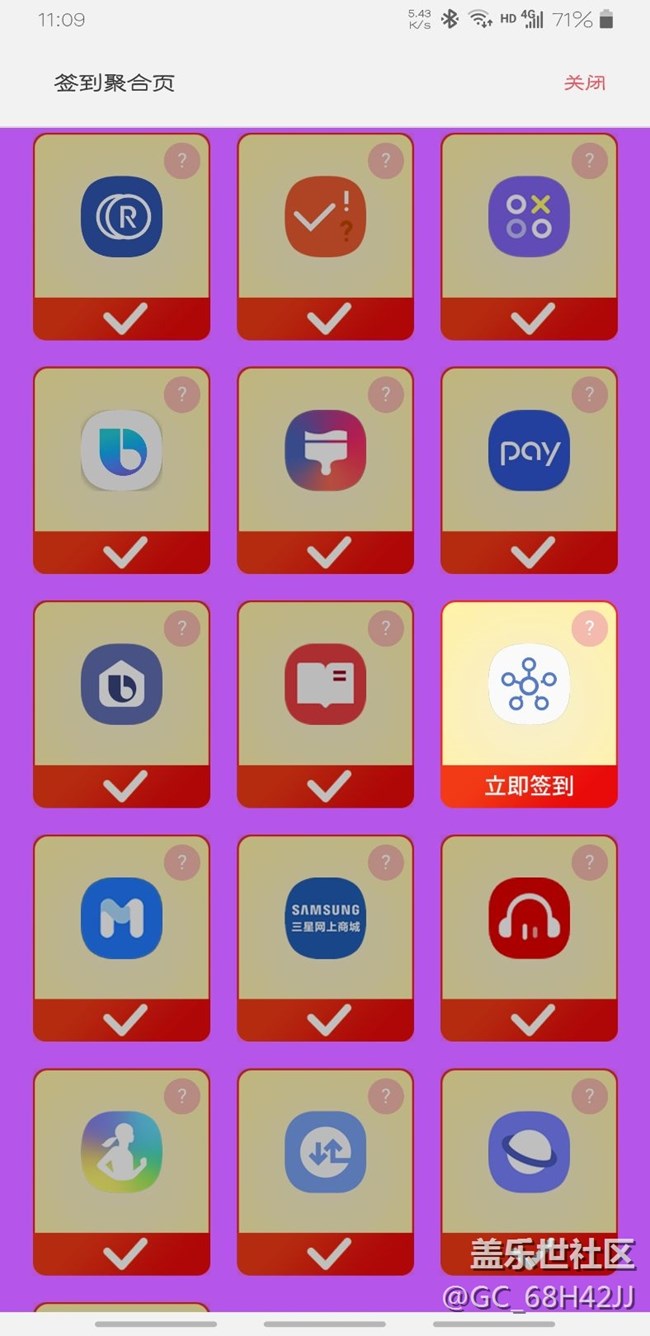Open the Samsung Rewards card
This screenshot has width=650, height=1336.
121,217
